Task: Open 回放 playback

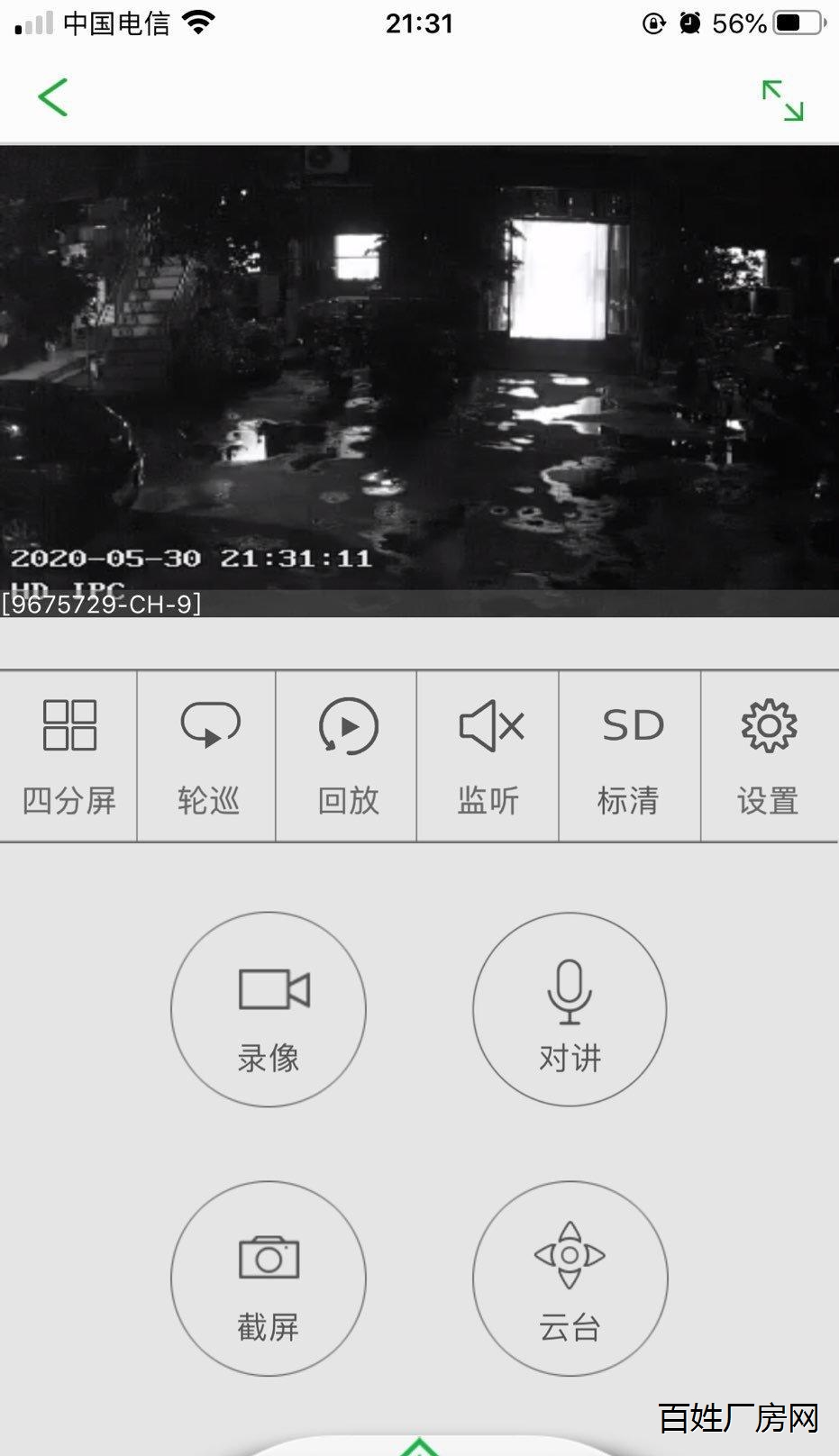Action: click(x=347, y=757)
